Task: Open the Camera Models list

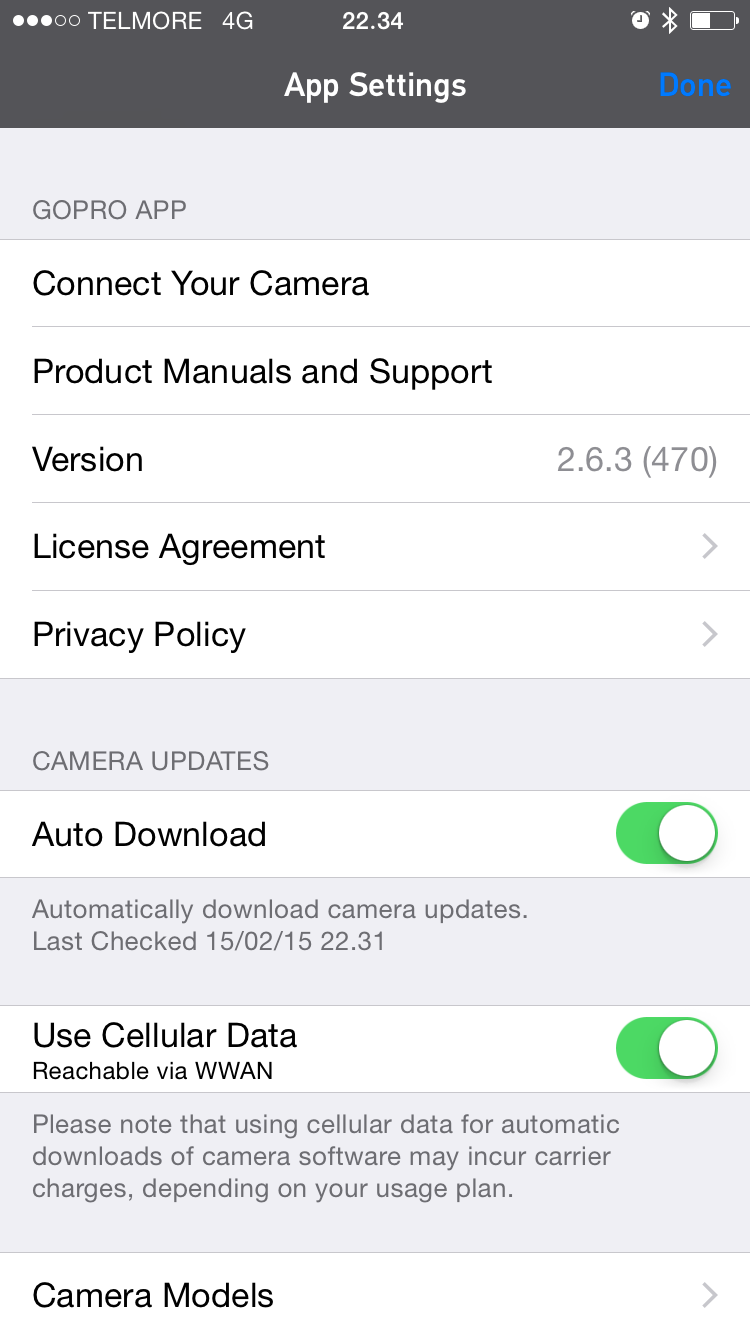Action: click(x=375, y=1294)
